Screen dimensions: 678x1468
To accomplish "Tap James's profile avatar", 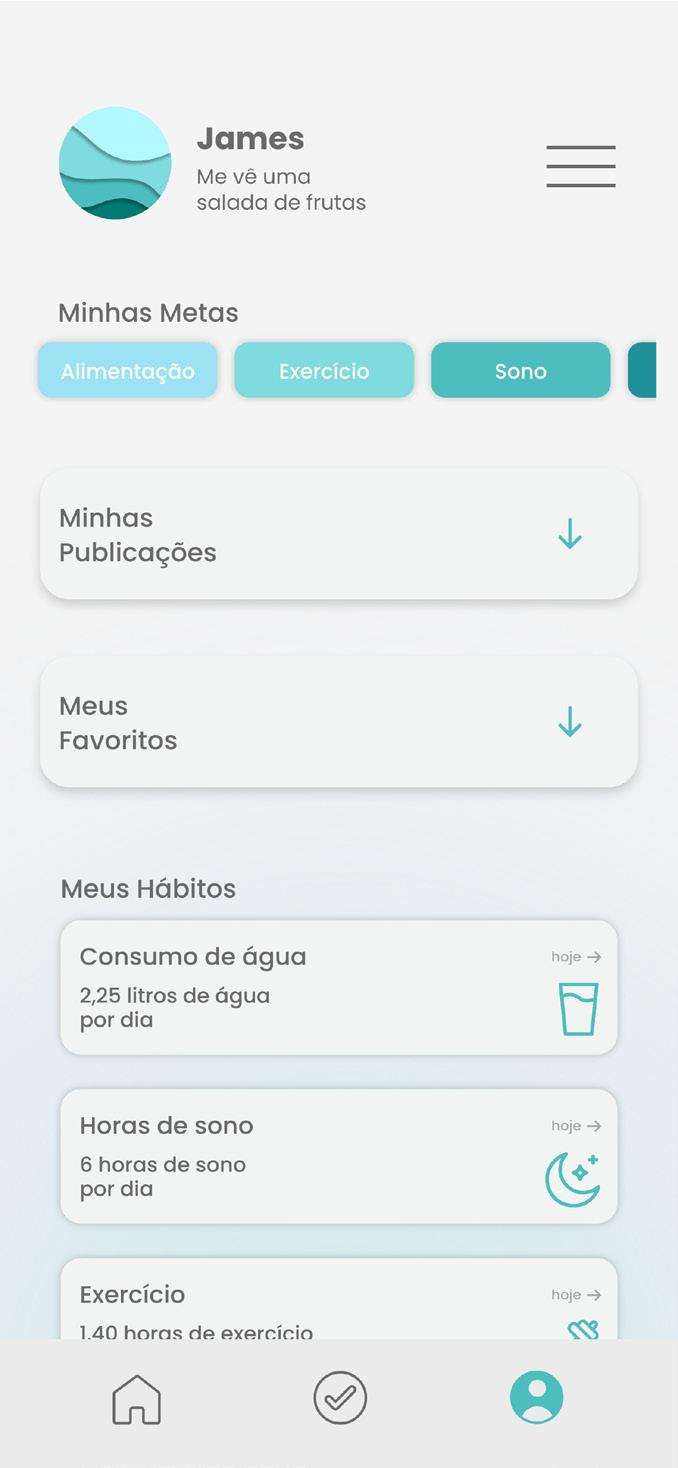I will tap(115, 163).
